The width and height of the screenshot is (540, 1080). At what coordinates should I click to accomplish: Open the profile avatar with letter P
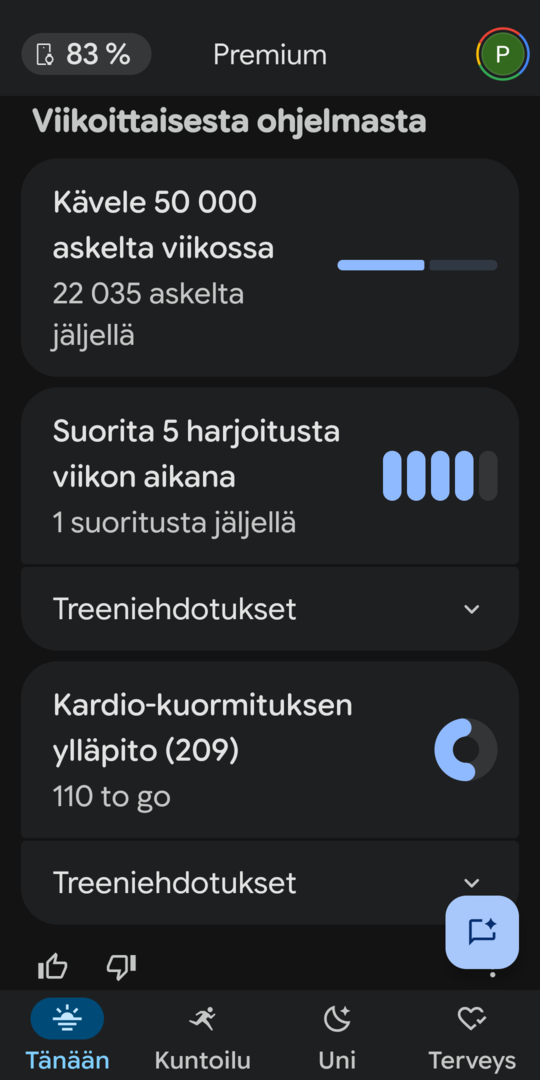click(x=502, y=54)
